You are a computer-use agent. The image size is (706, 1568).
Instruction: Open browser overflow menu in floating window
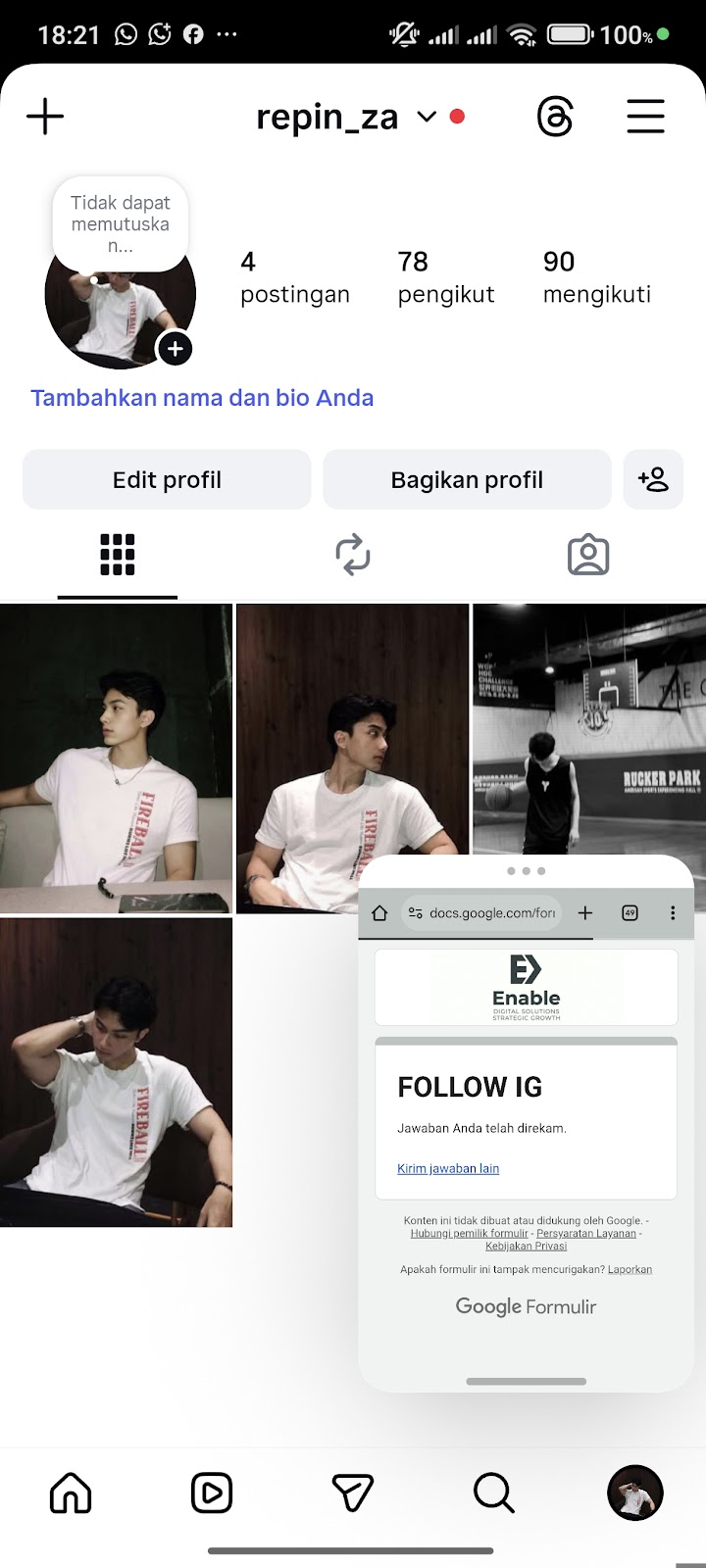(673, 913)
